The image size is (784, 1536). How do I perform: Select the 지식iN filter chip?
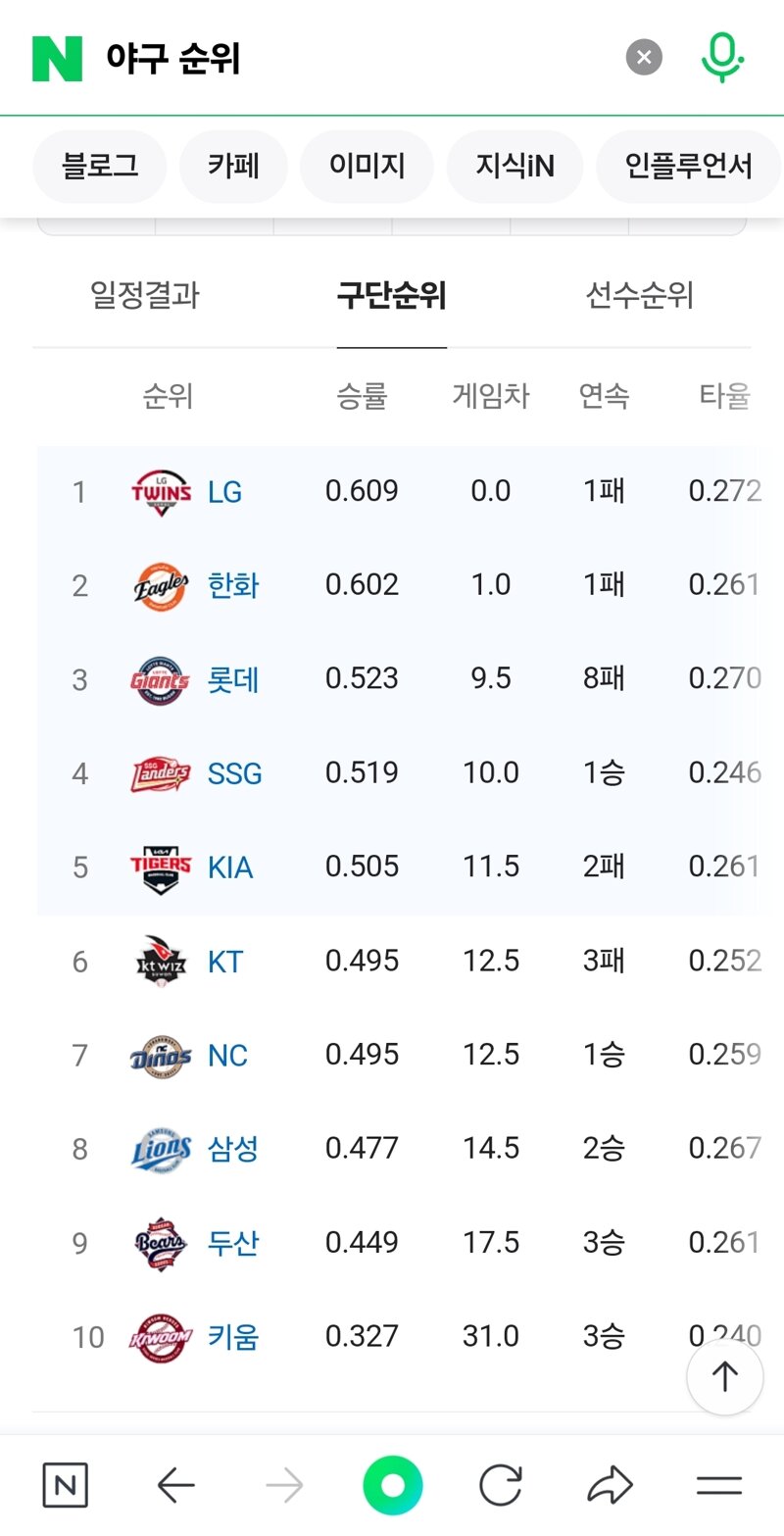tap(514, 166)
